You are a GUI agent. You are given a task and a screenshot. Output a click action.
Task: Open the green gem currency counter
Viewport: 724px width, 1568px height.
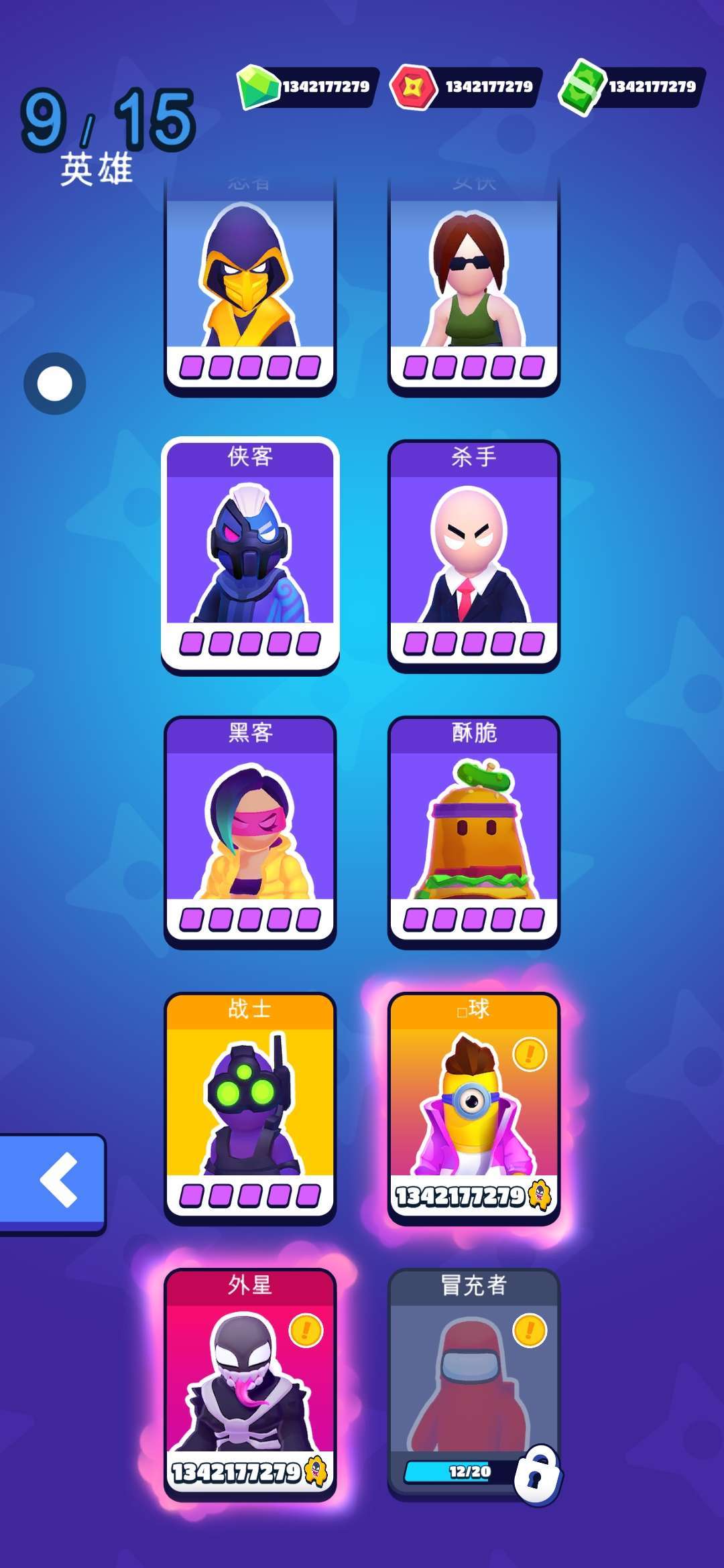[x=307, y=86]
